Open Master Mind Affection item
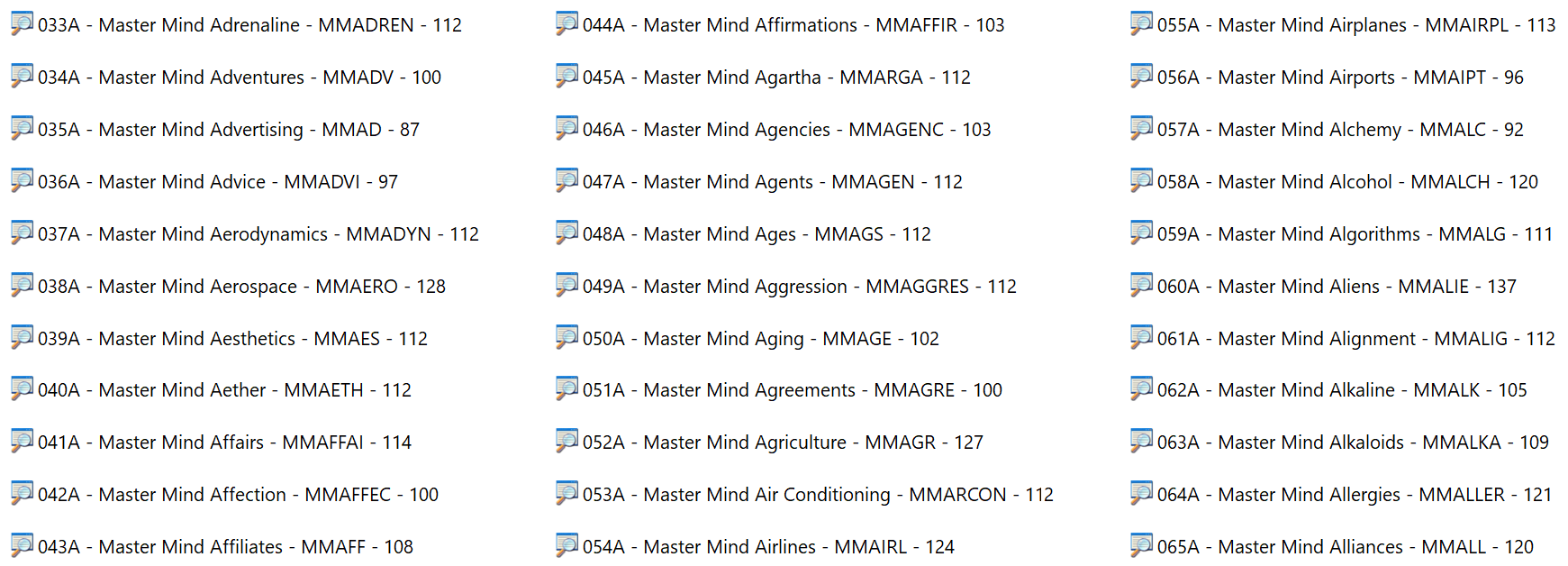 pyautogui.click(x=238, y=495)
